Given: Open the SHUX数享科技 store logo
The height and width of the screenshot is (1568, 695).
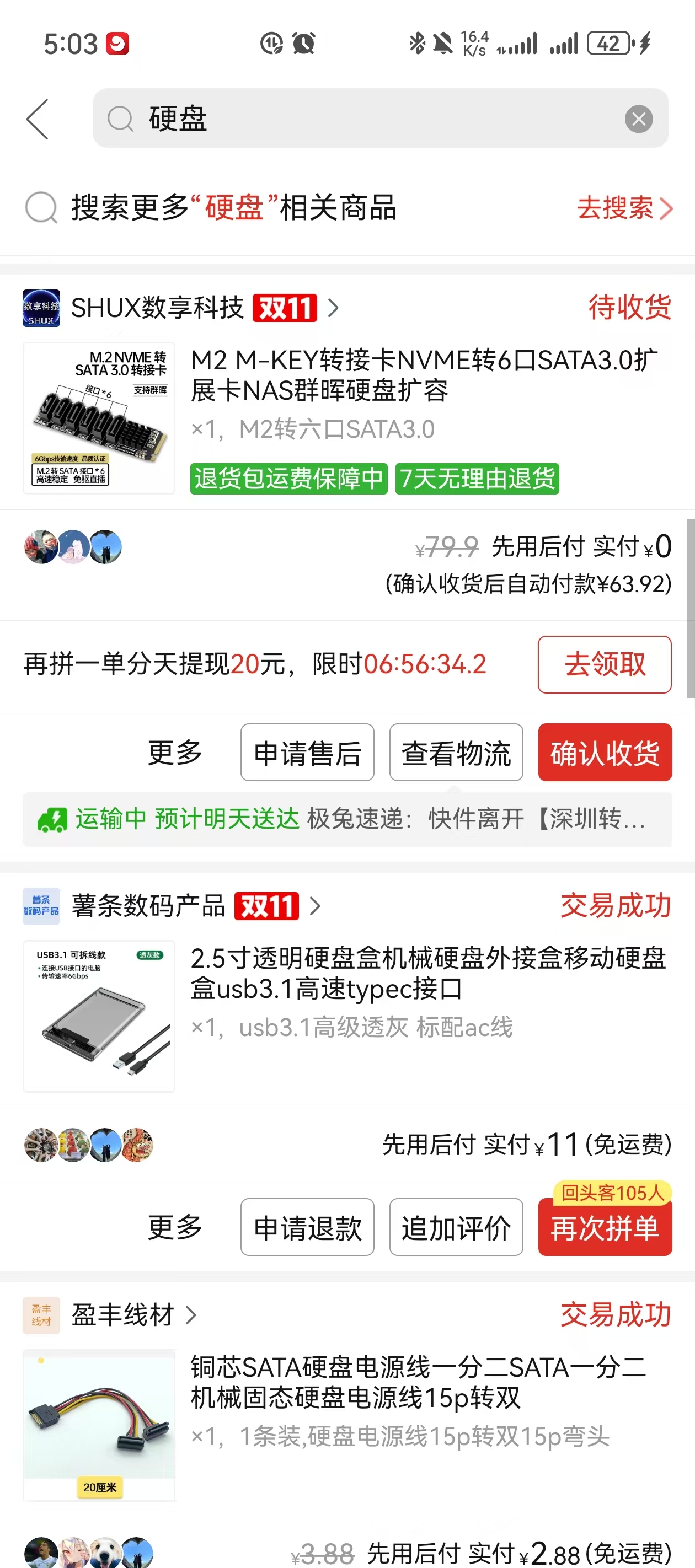Looking at the screenshot, I should tap(40, 308).
